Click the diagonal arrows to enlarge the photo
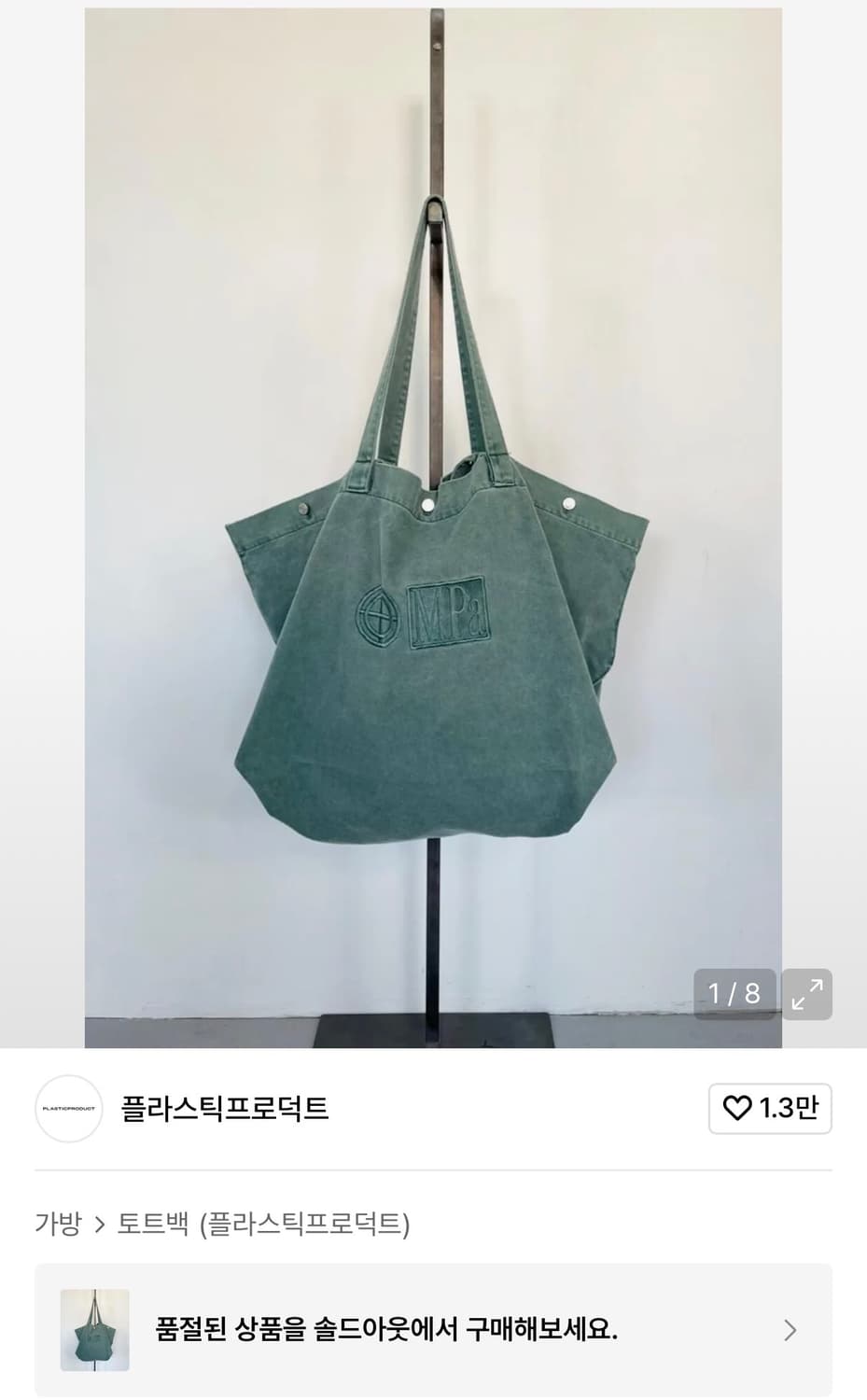This screenshot has width=867, height=1400. (806, 993)
